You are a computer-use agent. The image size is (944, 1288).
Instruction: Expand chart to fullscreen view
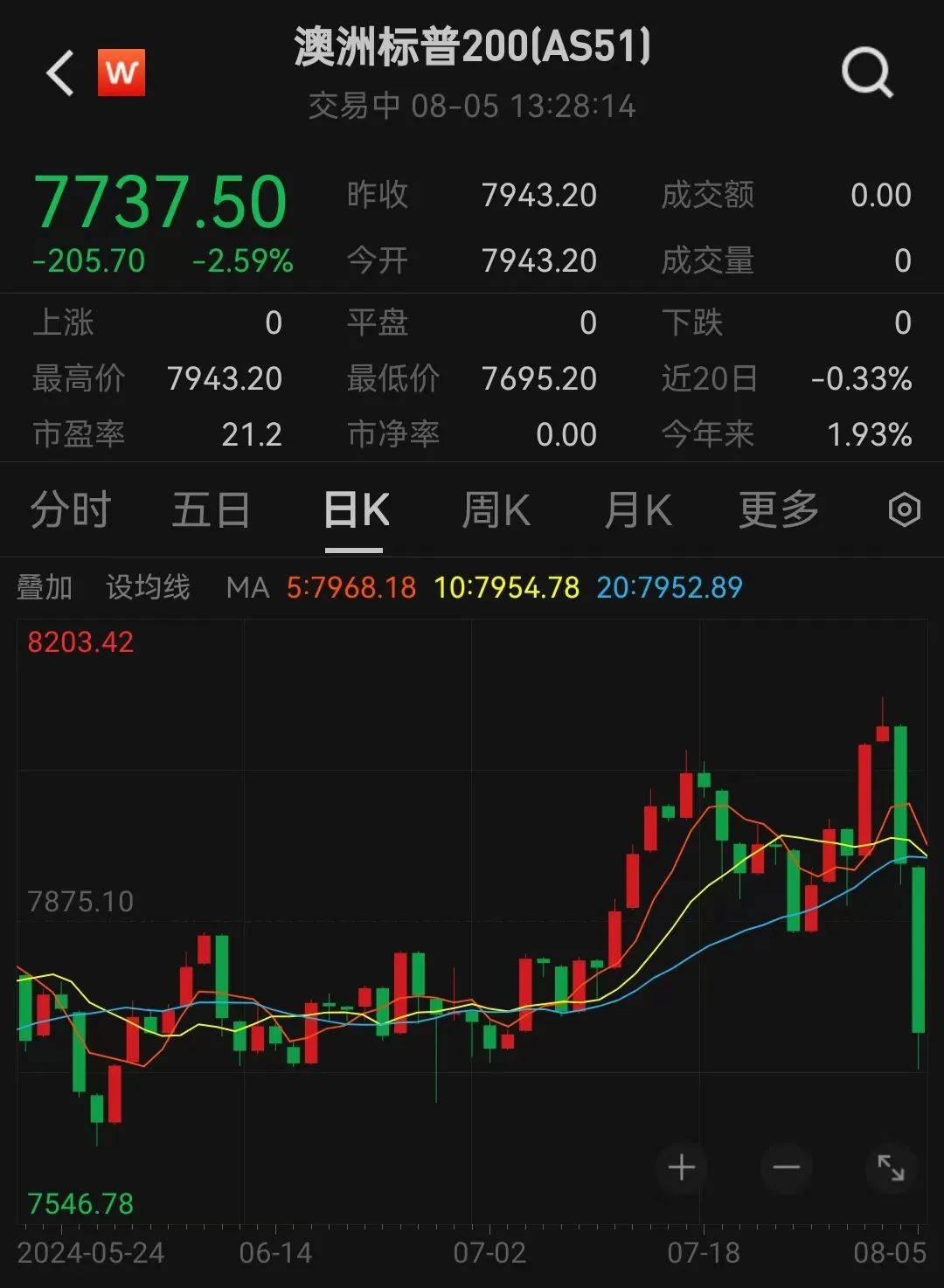click(x=890, y=1168)
